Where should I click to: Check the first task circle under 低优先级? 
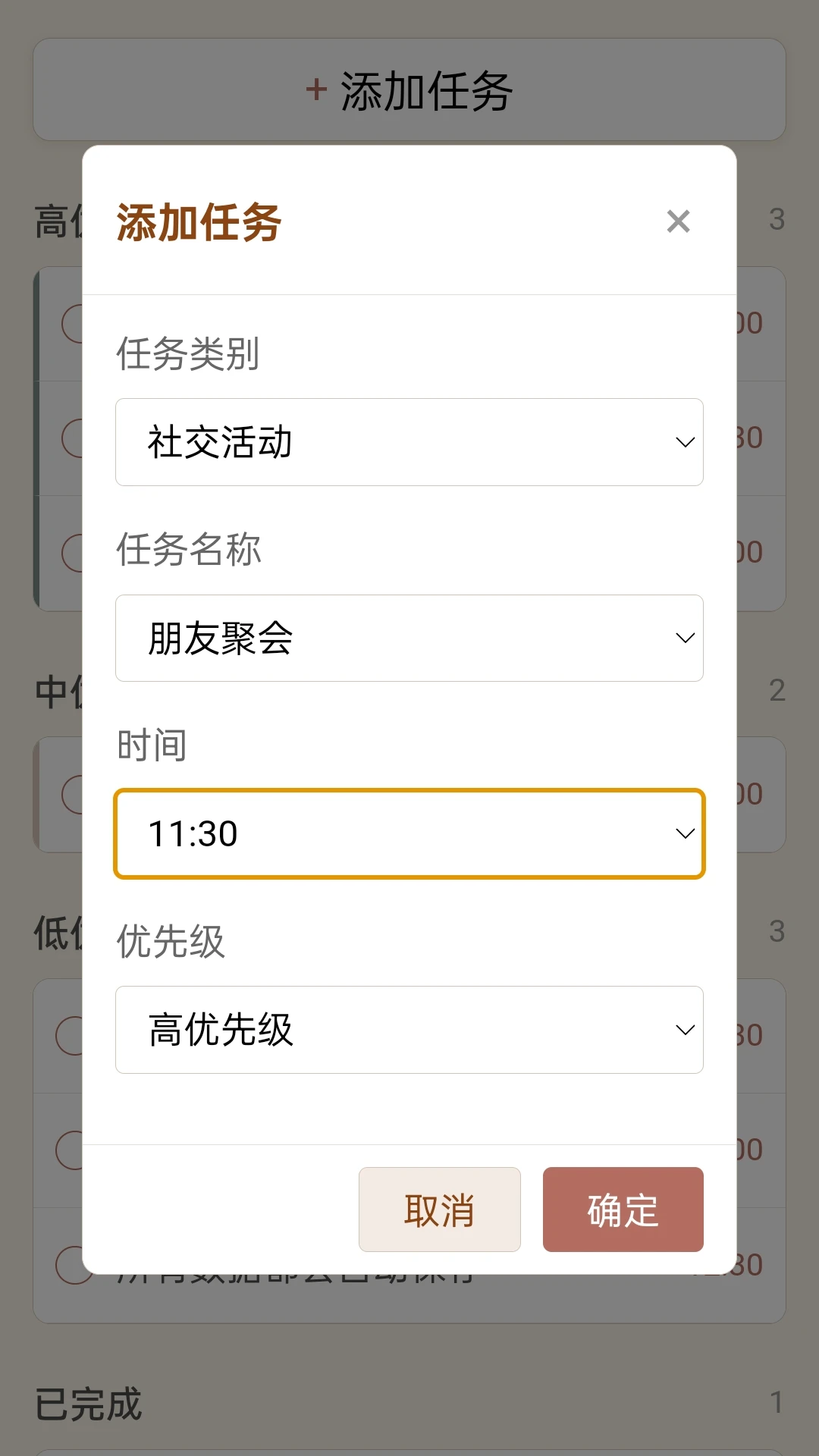coord(68,1033)
